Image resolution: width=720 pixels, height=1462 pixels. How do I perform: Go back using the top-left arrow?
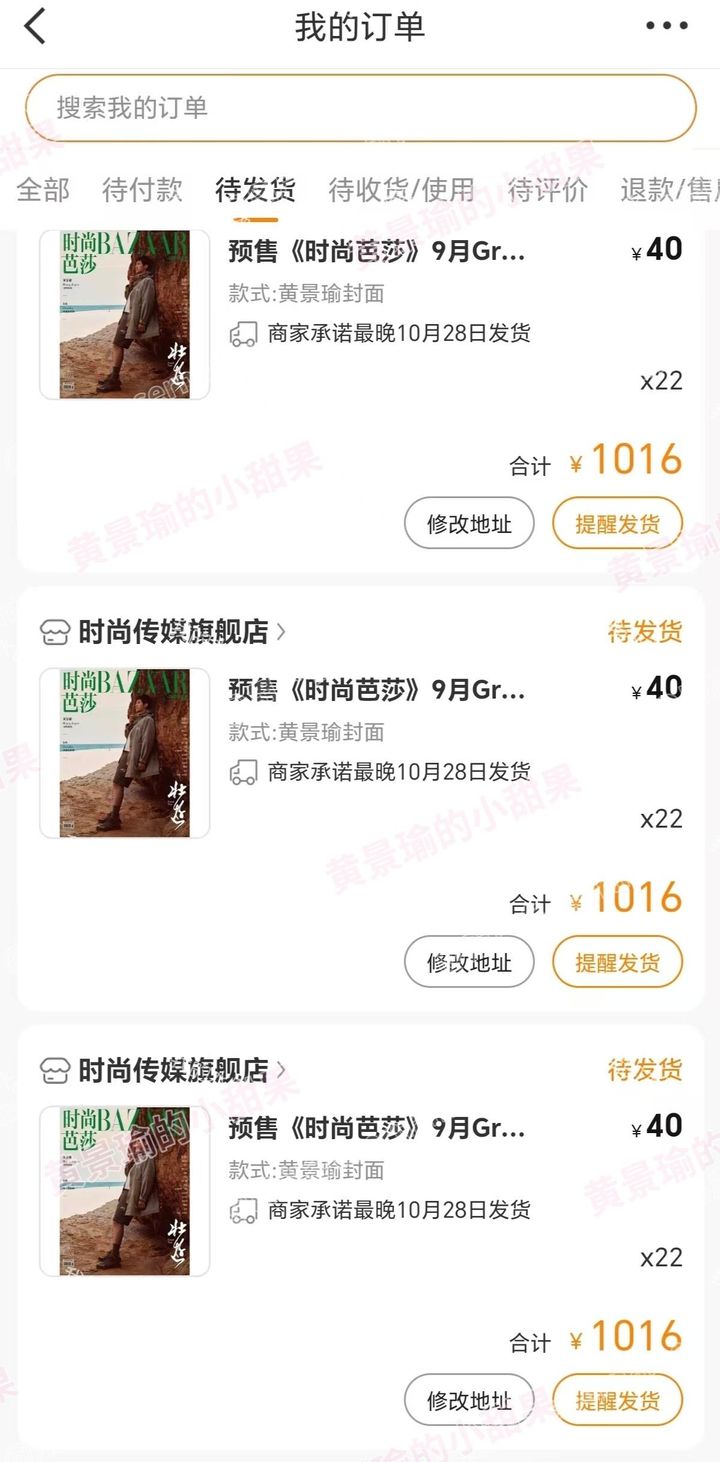[x=35, y=27]
